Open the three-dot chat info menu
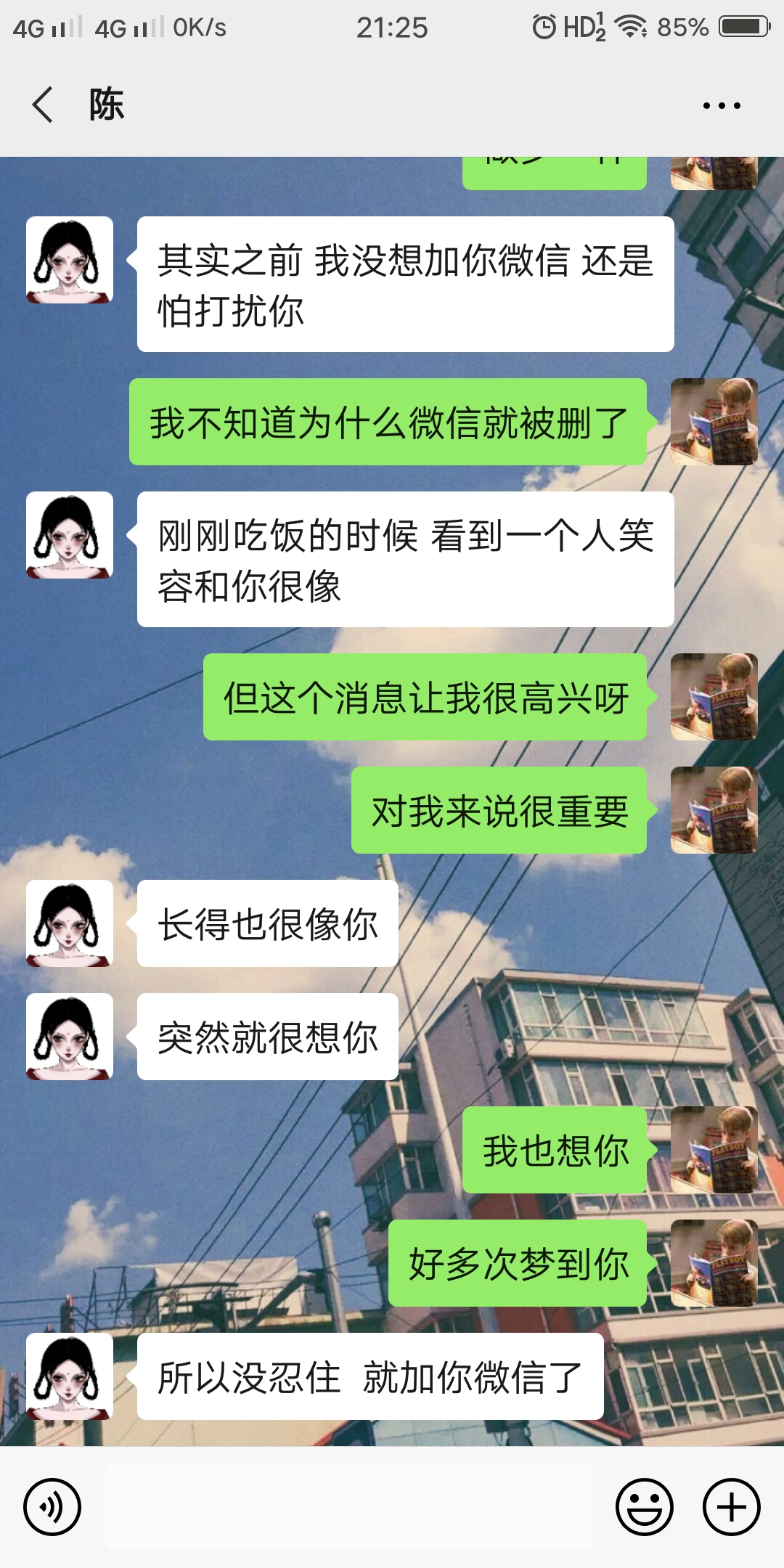This screenshot has width=784, height=1568. (x=722, y=106)
